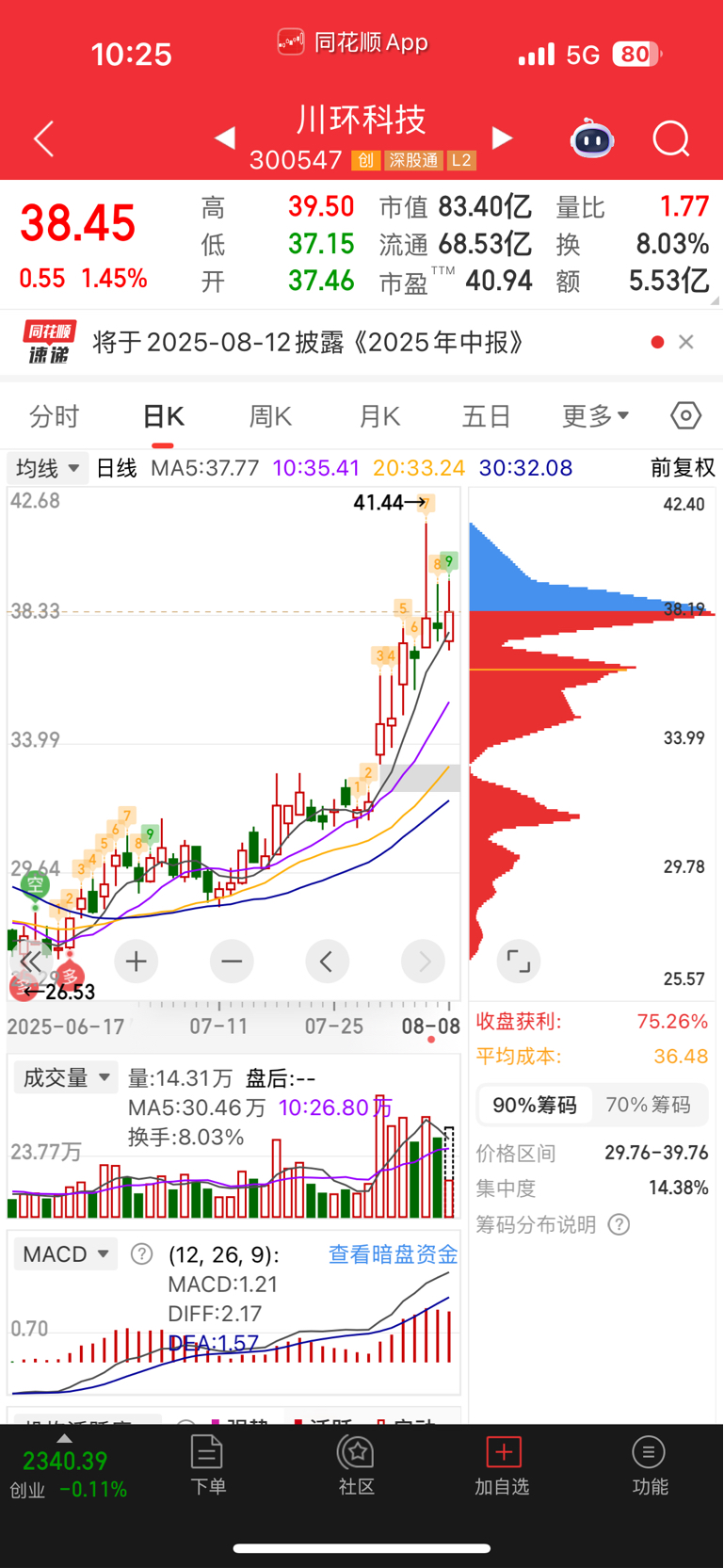Viewport: 724px width, 1568px height.
Task: Expand the 更多 chart options
Action: (x=595, y=415)
